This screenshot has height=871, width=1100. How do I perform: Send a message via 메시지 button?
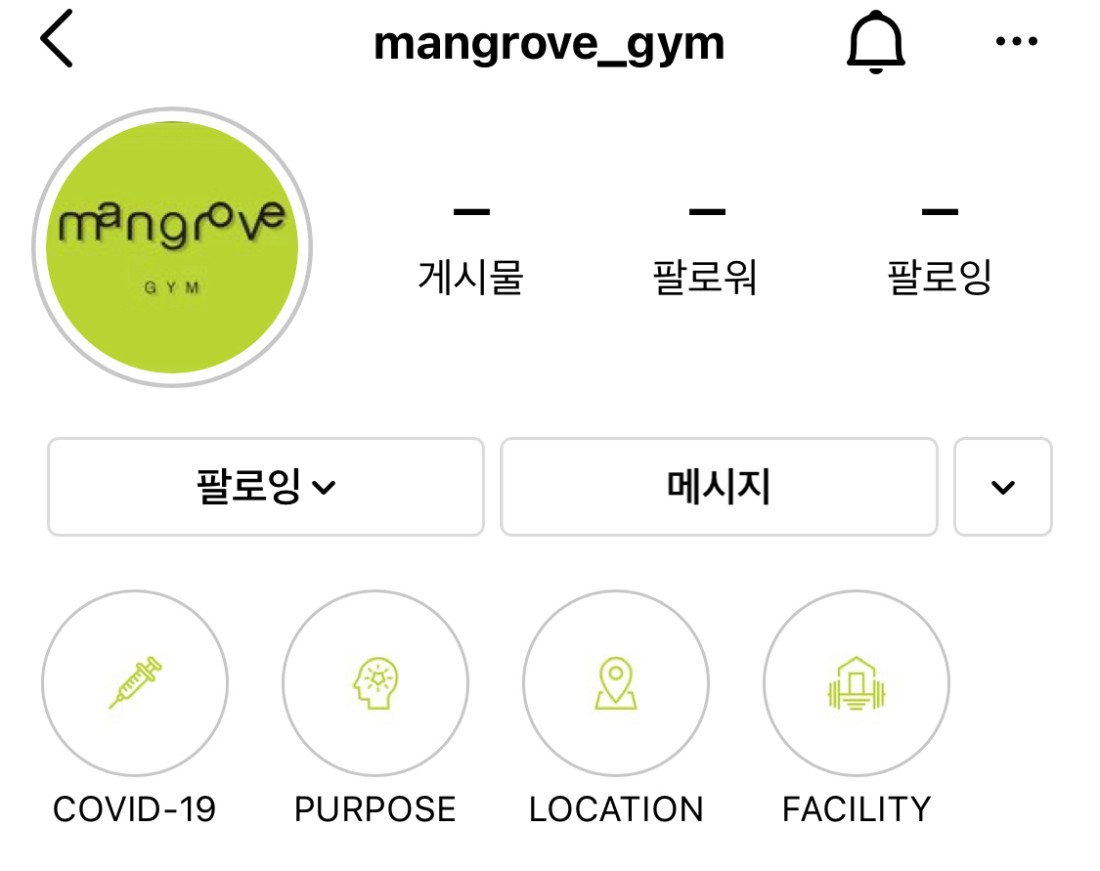[x=718, y=487]
